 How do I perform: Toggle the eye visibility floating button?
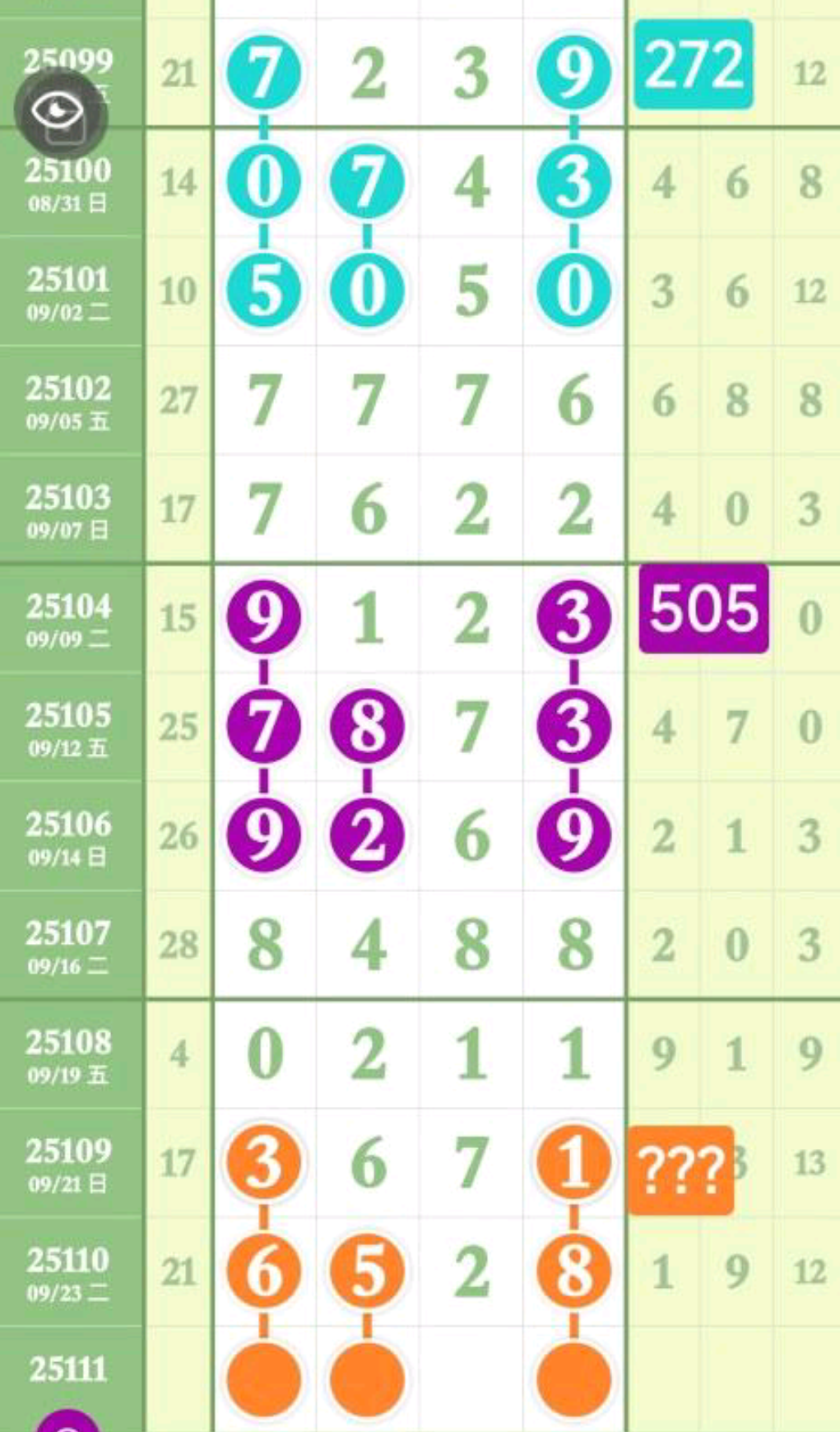tap(60, 113)
